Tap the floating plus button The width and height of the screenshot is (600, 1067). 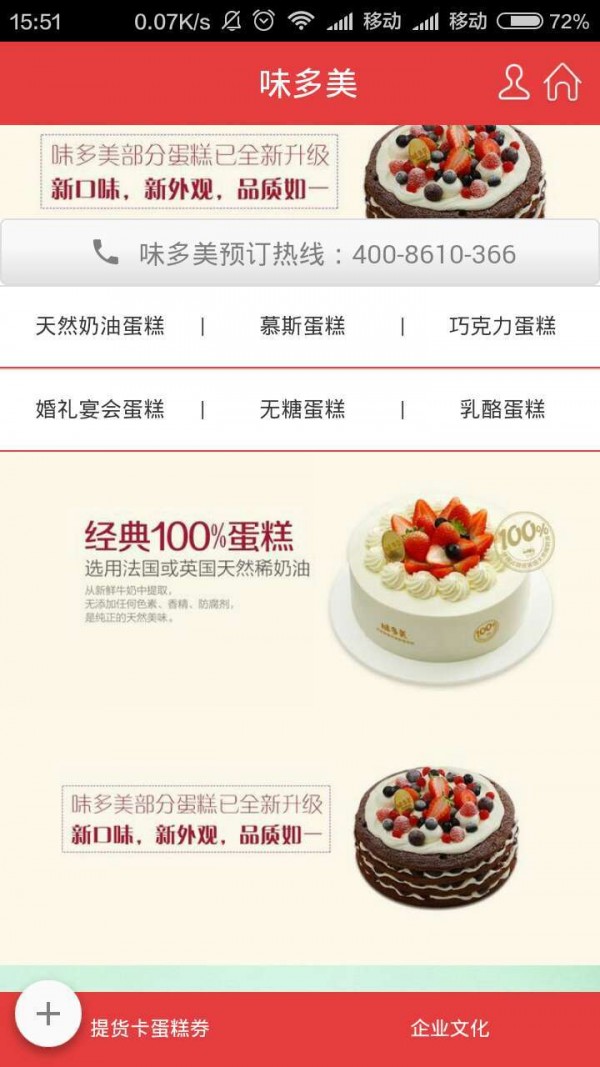[48, 1014]
